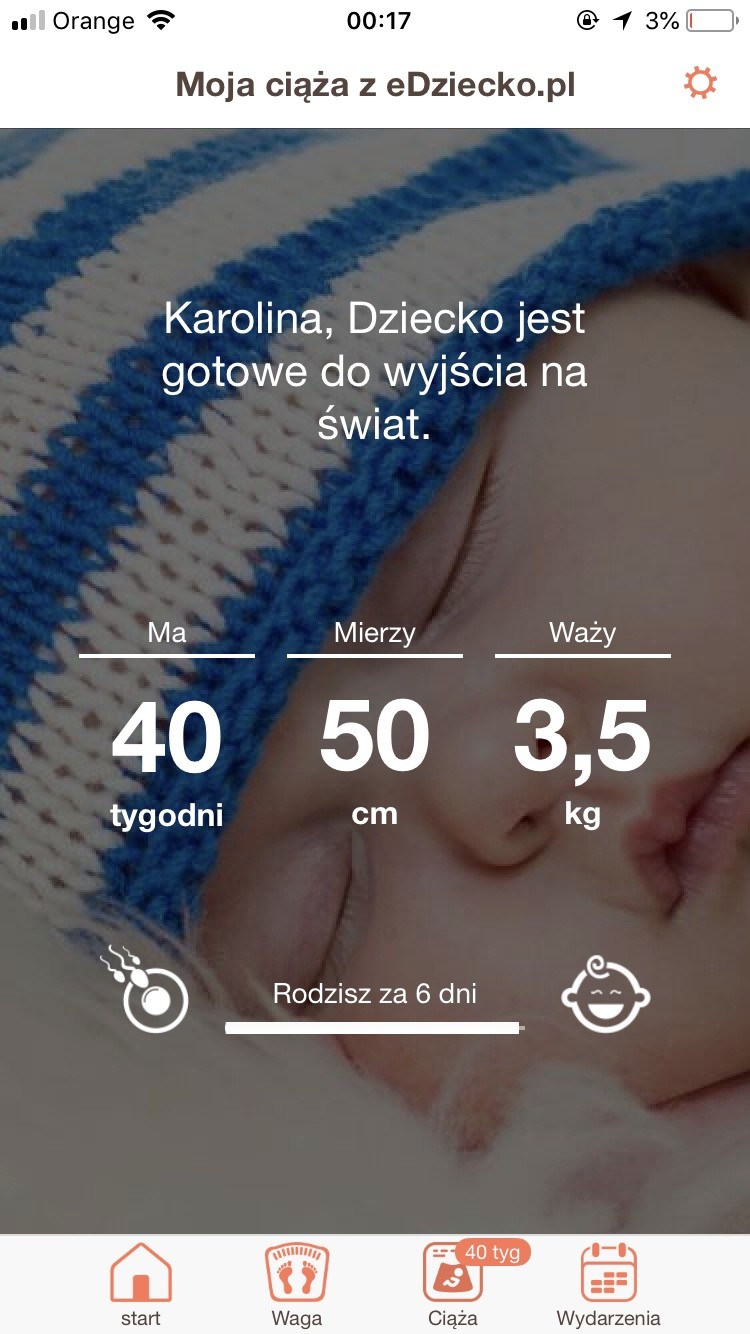
Task: Open the Waga tab
Action: pyautogui.click(x=297, y=1284)
